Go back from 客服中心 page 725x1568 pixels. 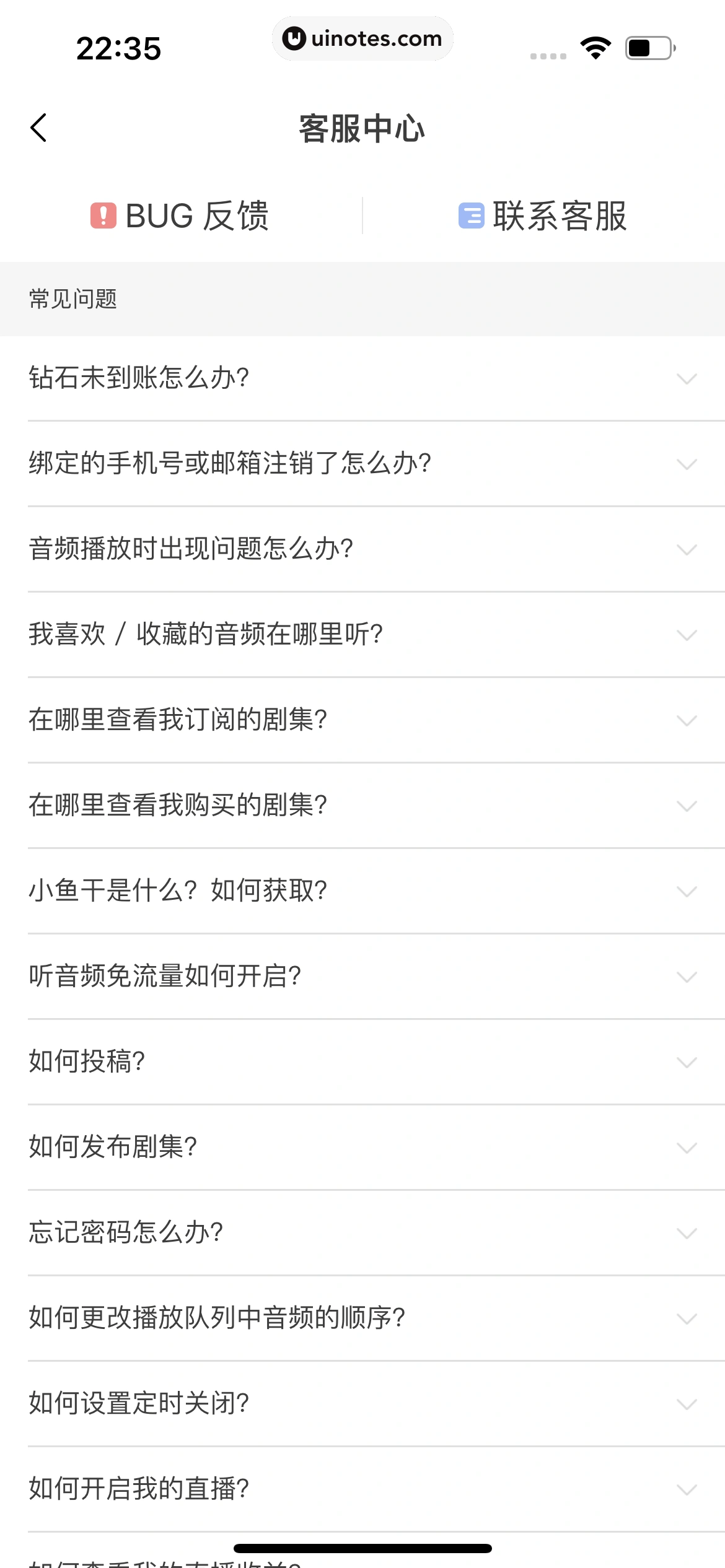38,128
